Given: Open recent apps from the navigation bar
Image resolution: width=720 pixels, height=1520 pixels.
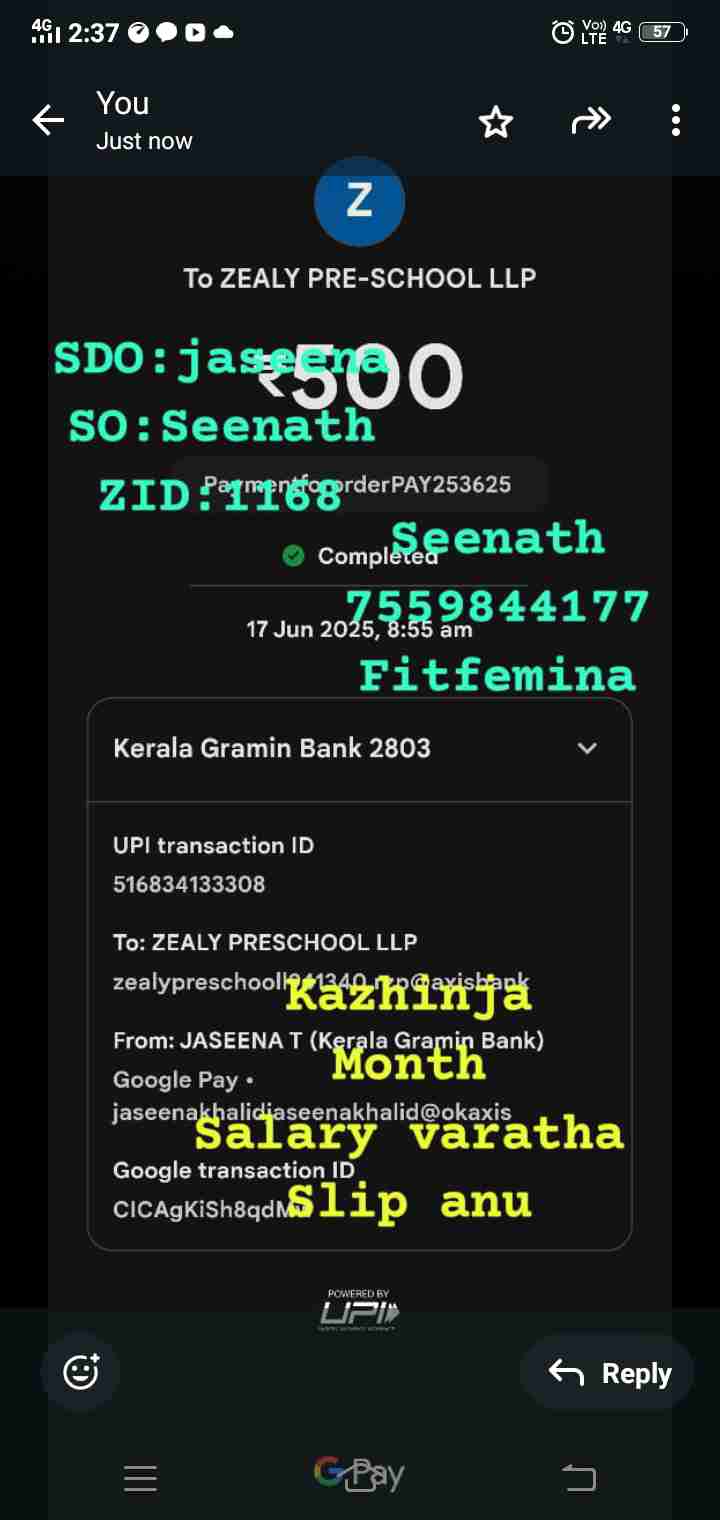Looking at the screenshot, I should (140, 1478).
